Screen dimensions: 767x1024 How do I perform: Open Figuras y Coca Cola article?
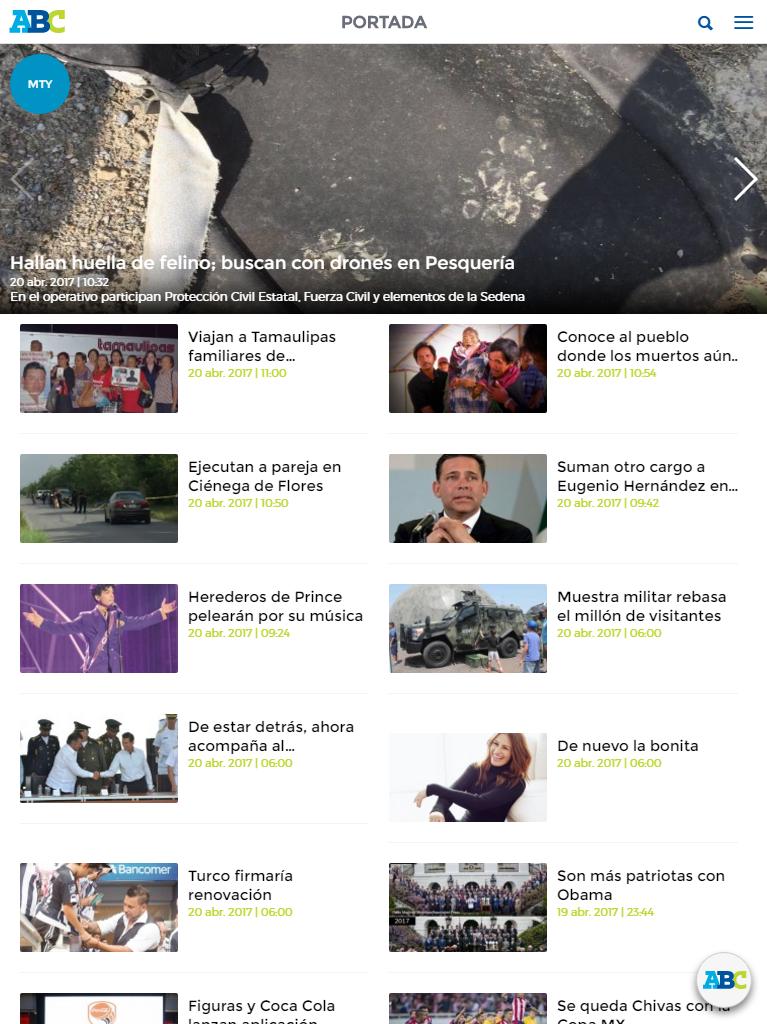coord(261,1008)
